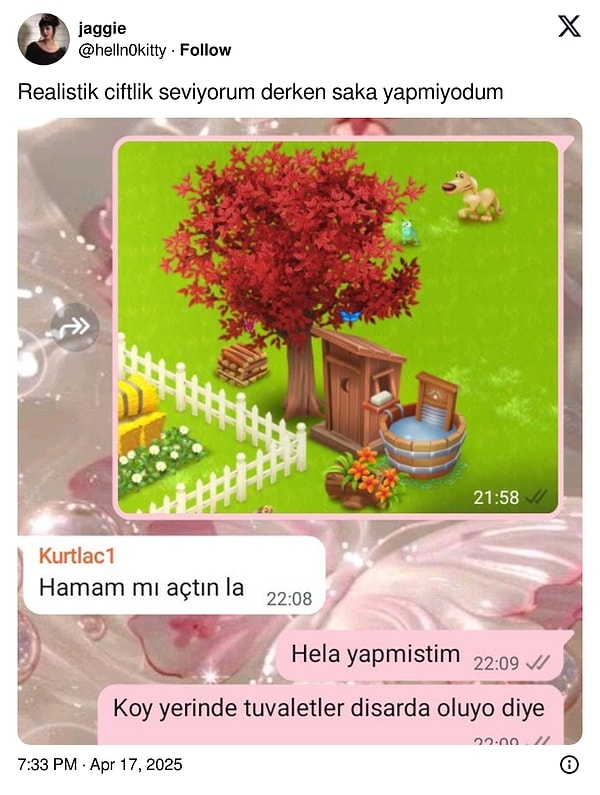Open the attached chat screenshot image
Image resolution: width=600 pixels, height=795 pixels.
click(300, 430)
